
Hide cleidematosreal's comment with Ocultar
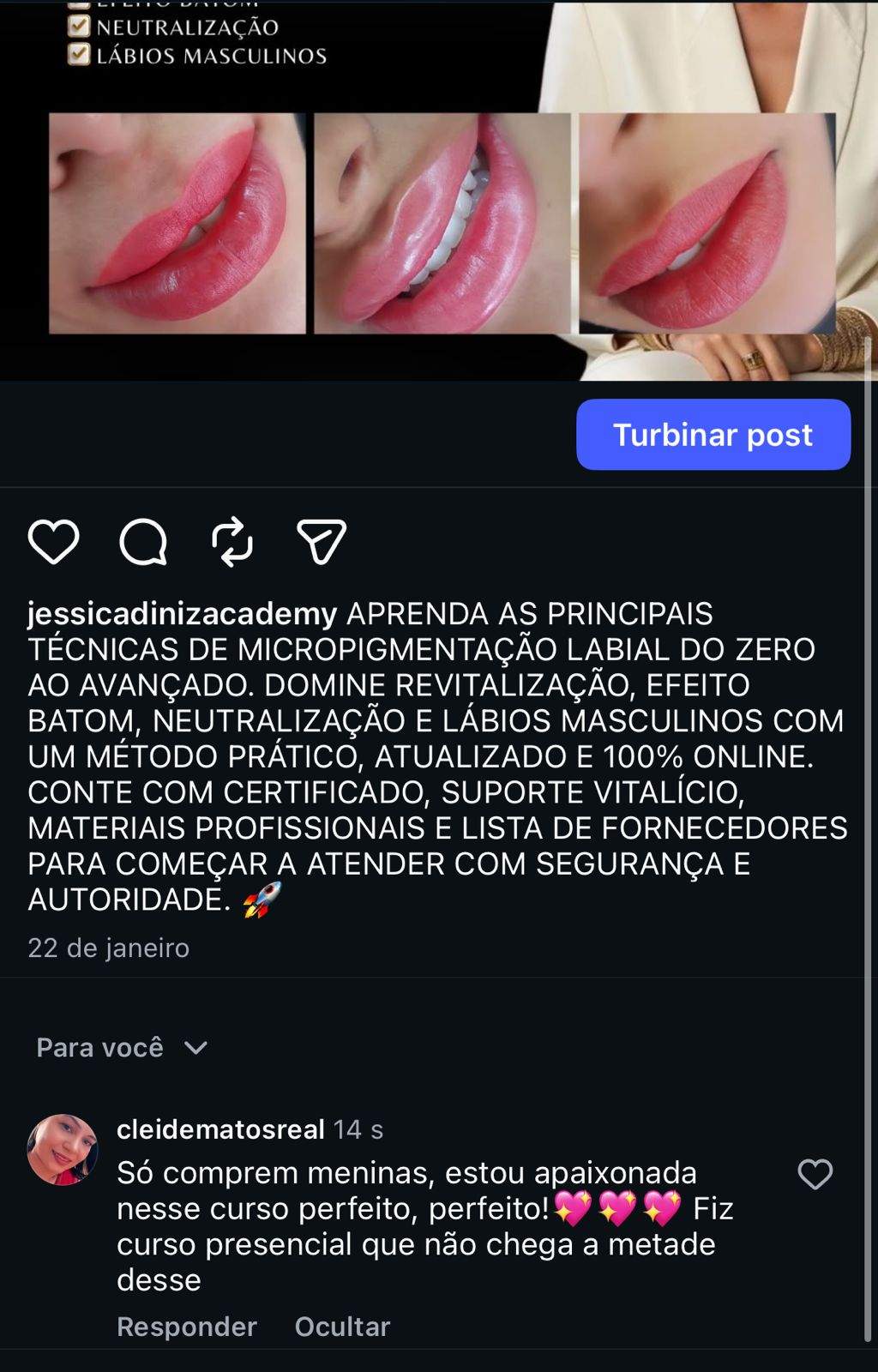click(x=342, y=1327)
